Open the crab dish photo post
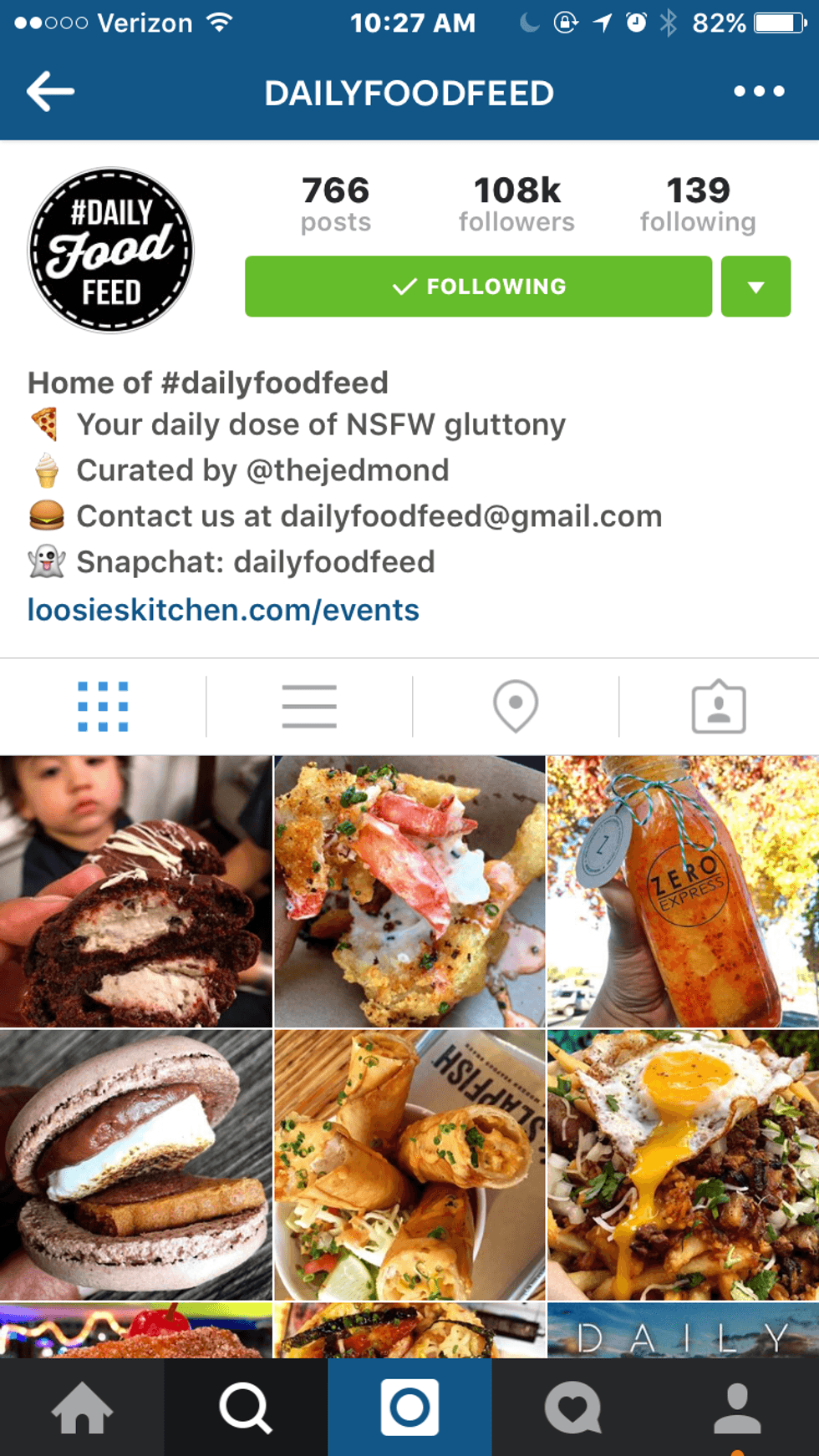 409,891
